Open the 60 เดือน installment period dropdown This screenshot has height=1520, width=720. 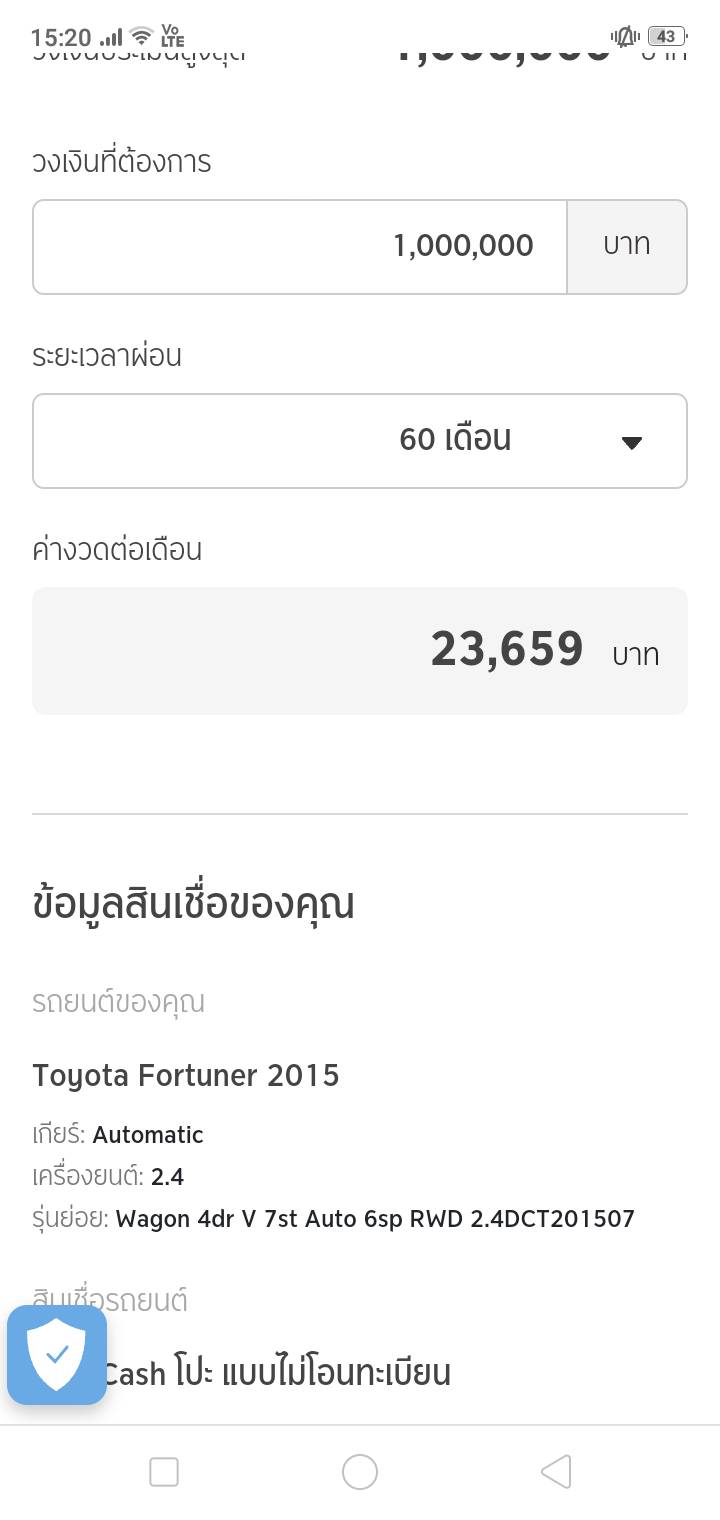coord(360,441)
